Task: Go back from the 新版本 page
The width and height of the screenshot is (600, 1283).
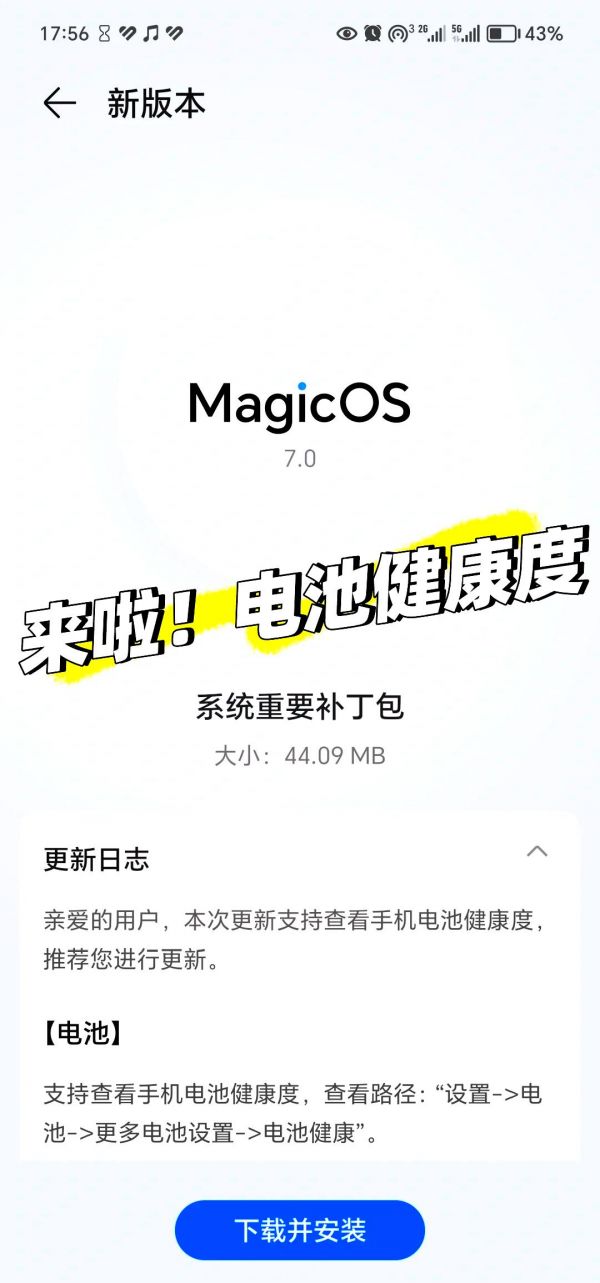Action: tap(60, 103)
